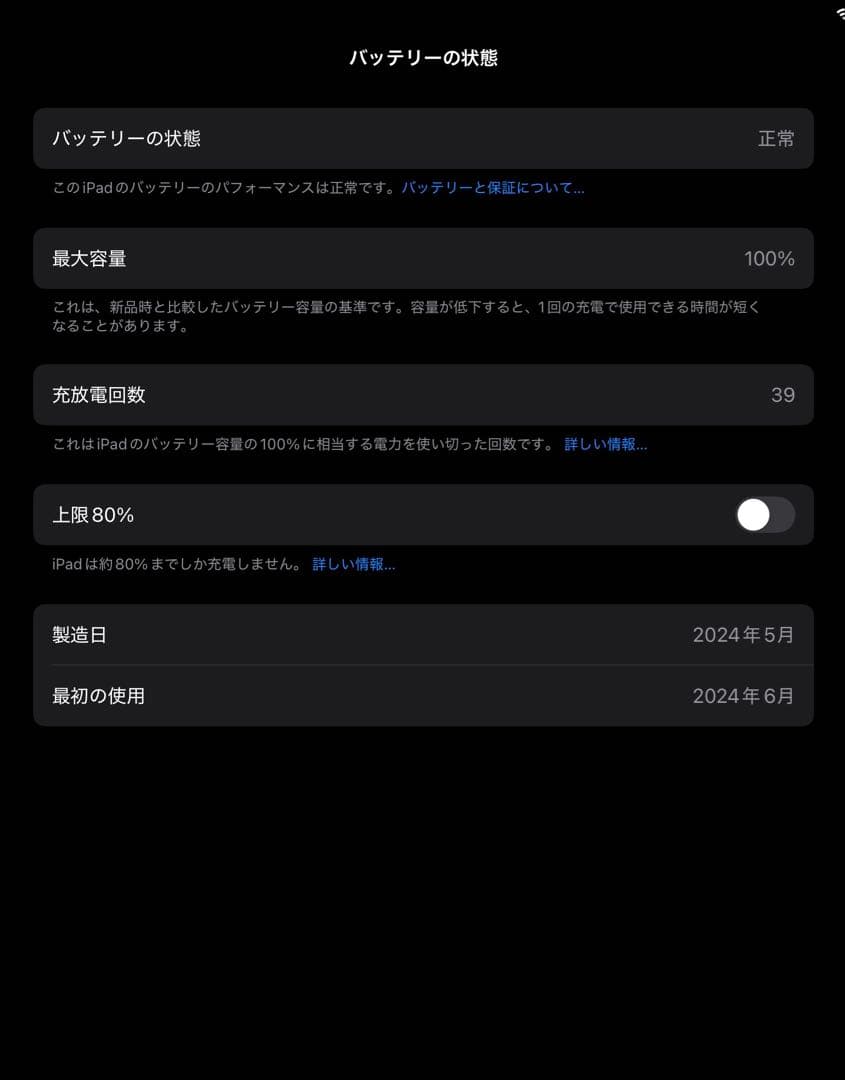Click the 2024年5月 manufacture date

click(x=744, y=634)
